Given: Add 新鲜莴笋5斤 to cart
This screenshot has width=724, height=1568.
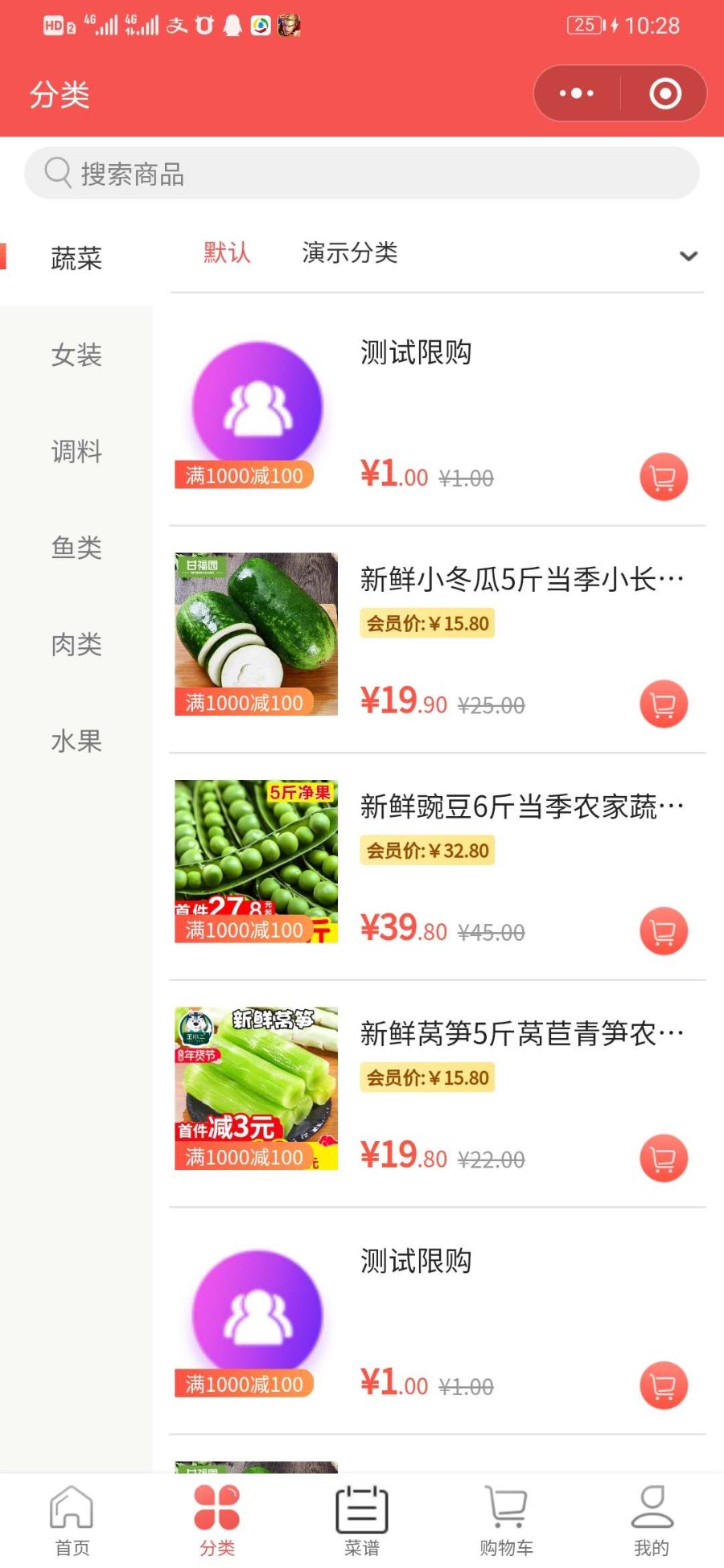Looking at the screenshot, I should pos(664,1158).
